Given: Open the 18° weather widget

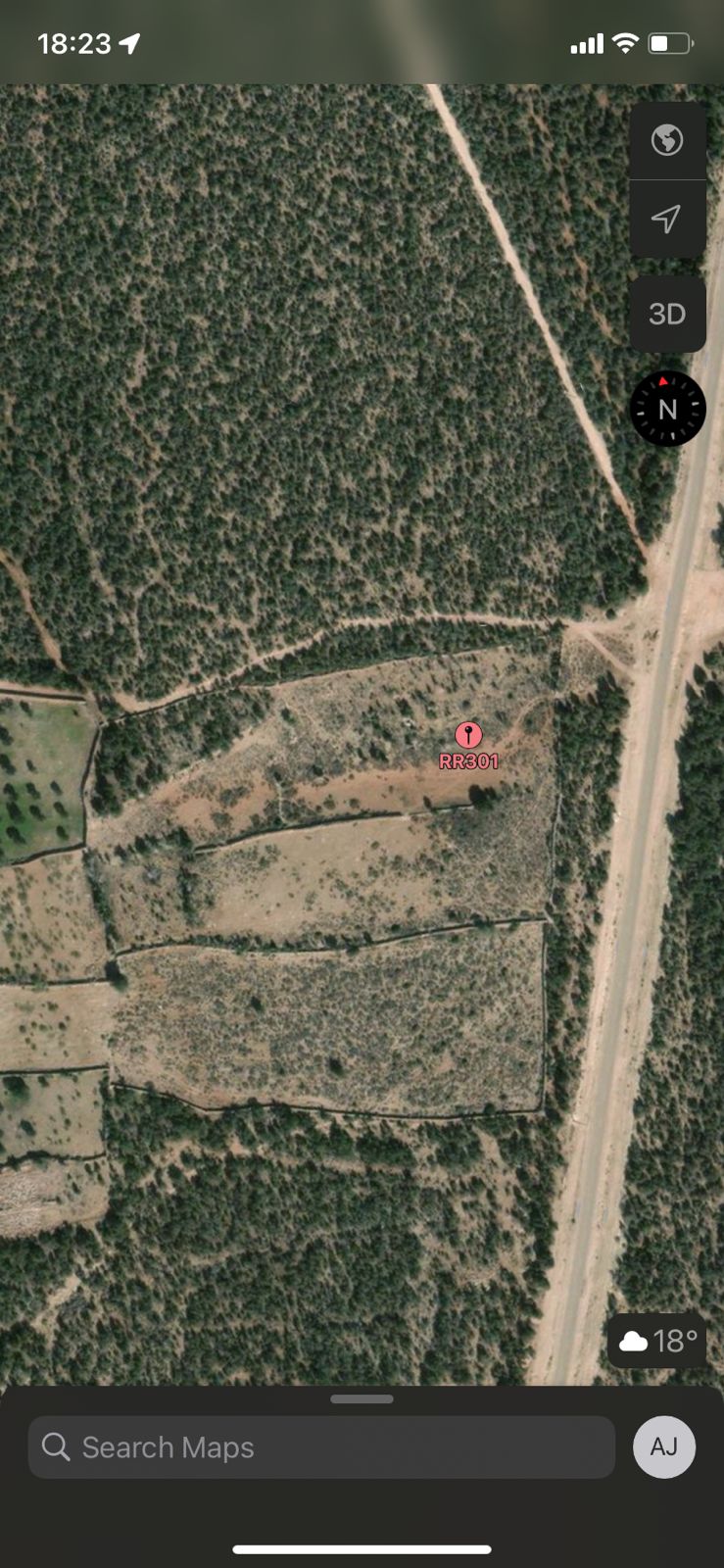Looking at the screenshot, I should pyautogui.click(x=657, y=1341).
